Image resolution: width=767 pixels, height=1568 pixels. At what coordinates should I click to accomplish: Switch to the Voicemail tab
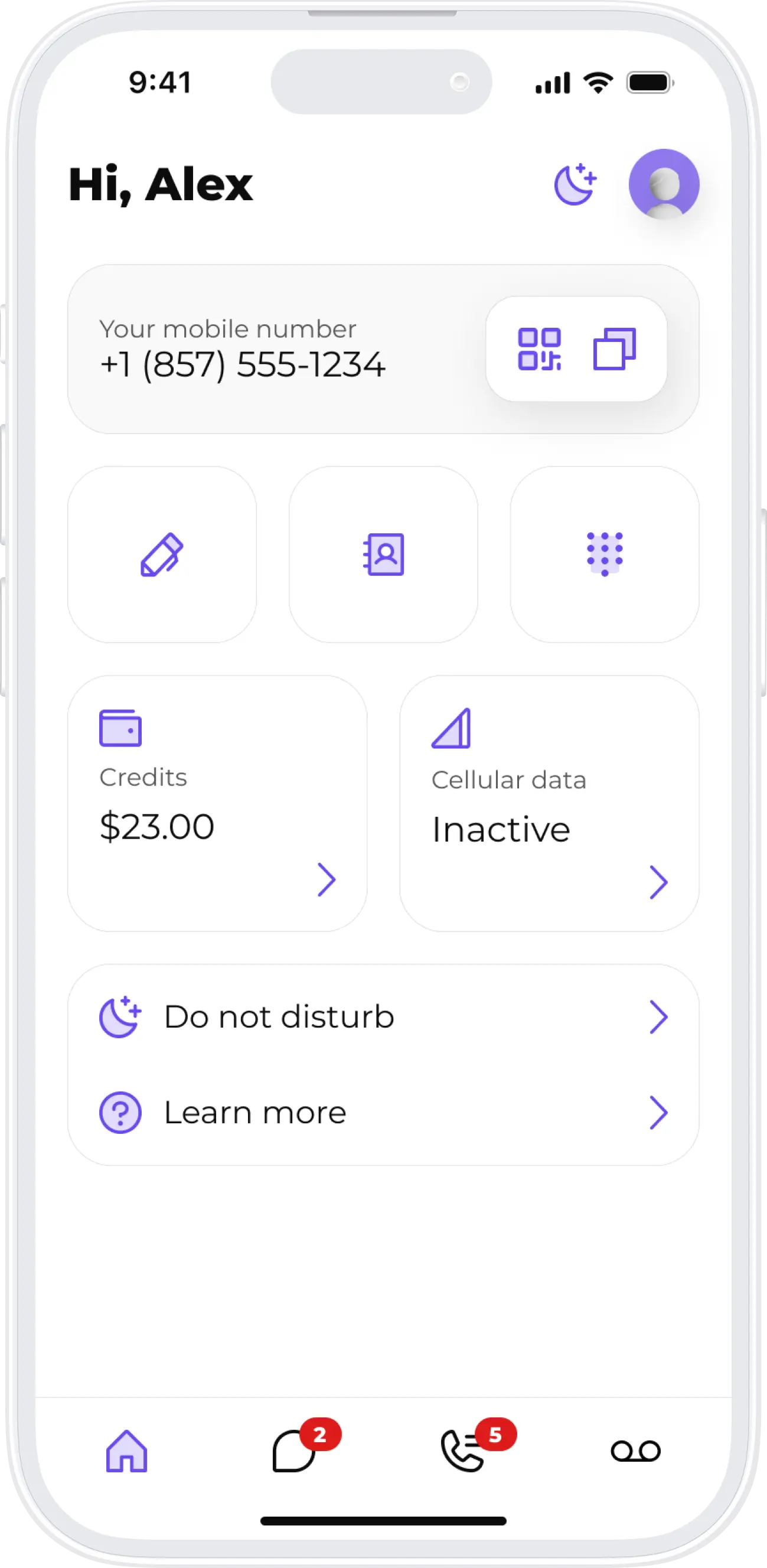point(635,1451)
